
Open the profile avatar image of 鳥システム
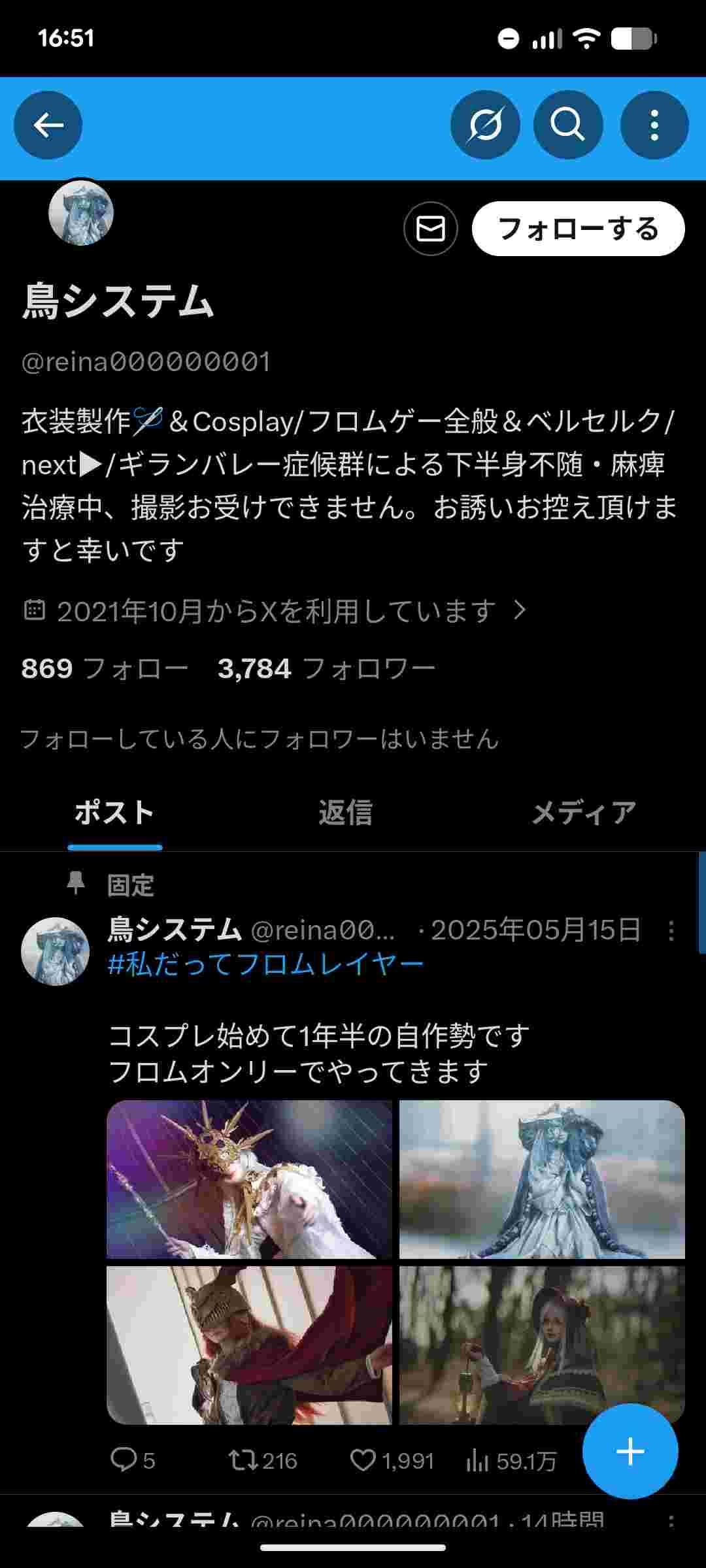pos(80,212)
